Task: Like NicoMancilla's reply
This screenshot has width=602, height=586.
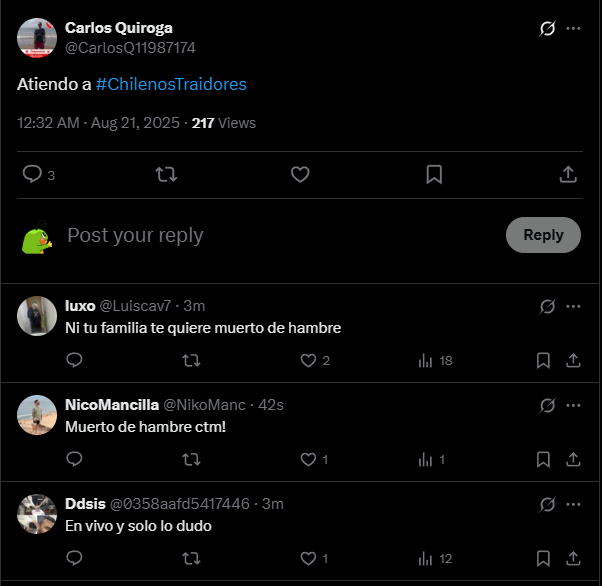Action: pos(309,459)
